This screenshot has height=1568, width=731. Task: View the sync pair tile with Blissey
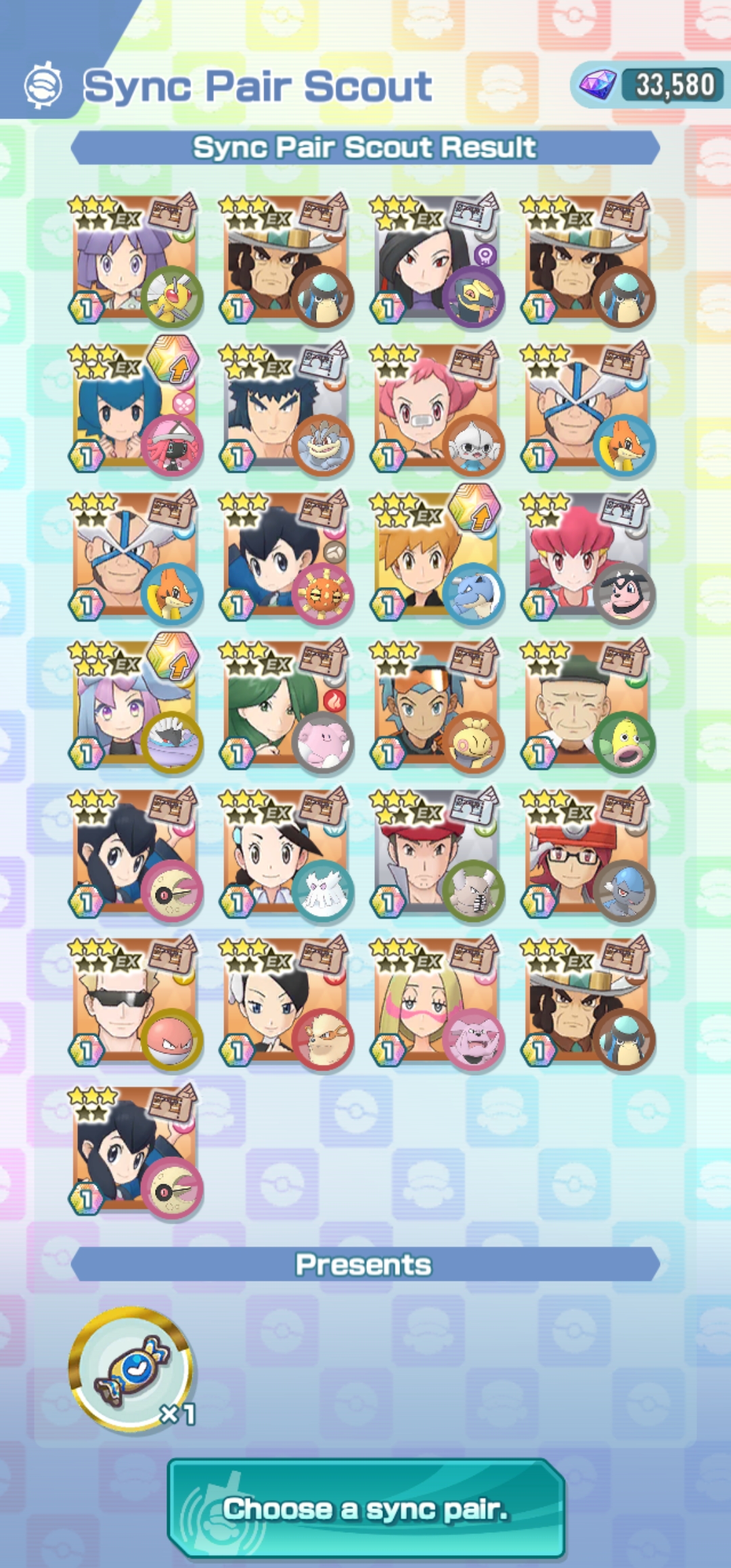click(284, 704)
